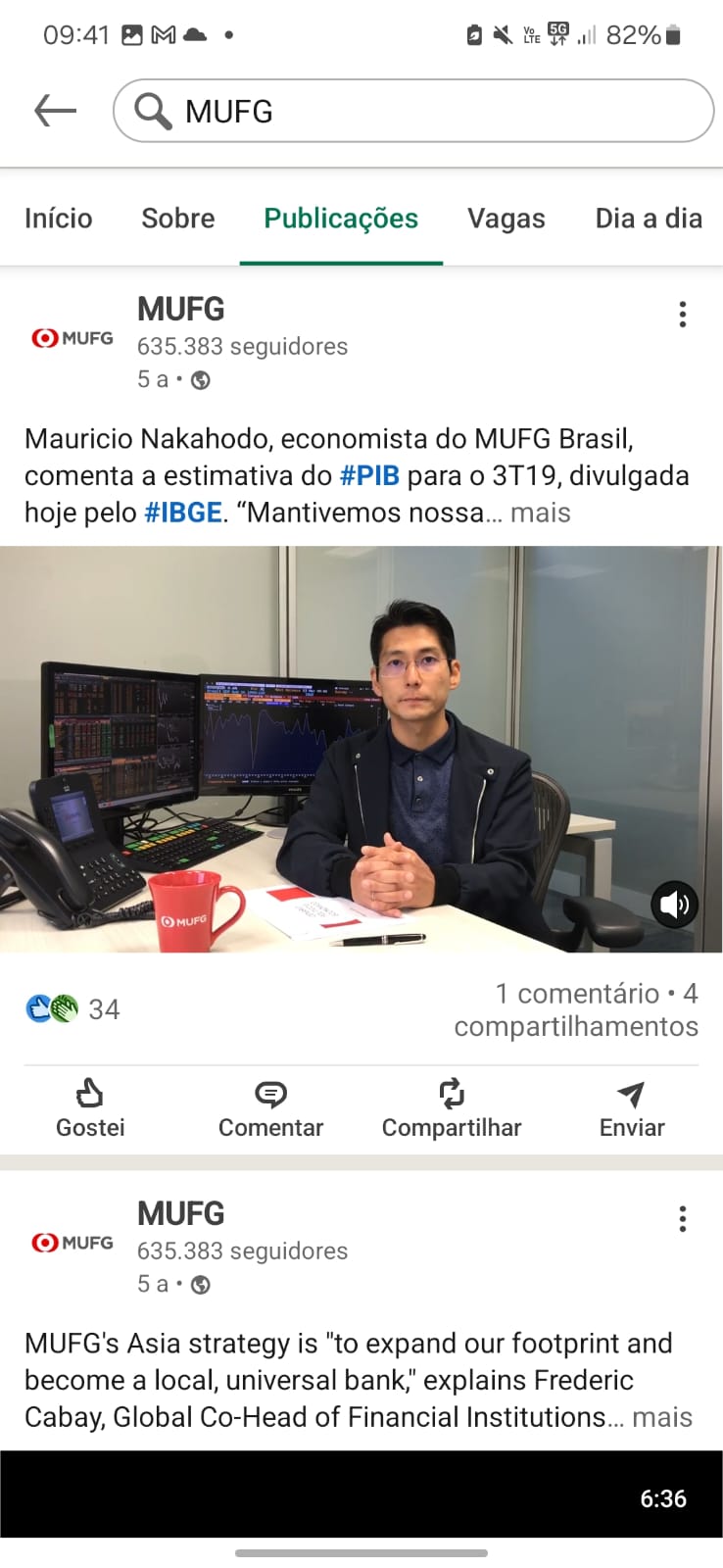Screen dimensions: 723x1568
Task: Like the post with Gostei
Action: (90, 1108)
